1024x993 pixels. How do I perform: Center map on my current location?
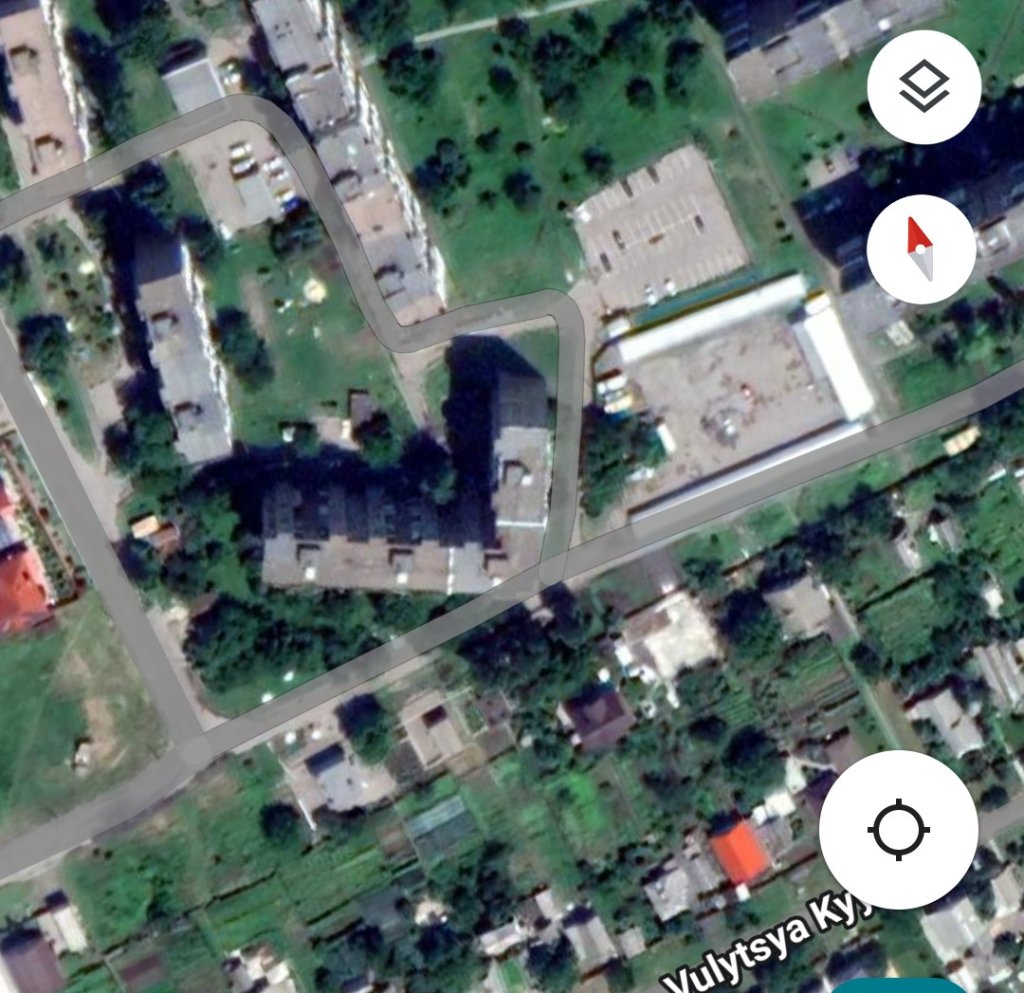[x=898, y=829]
